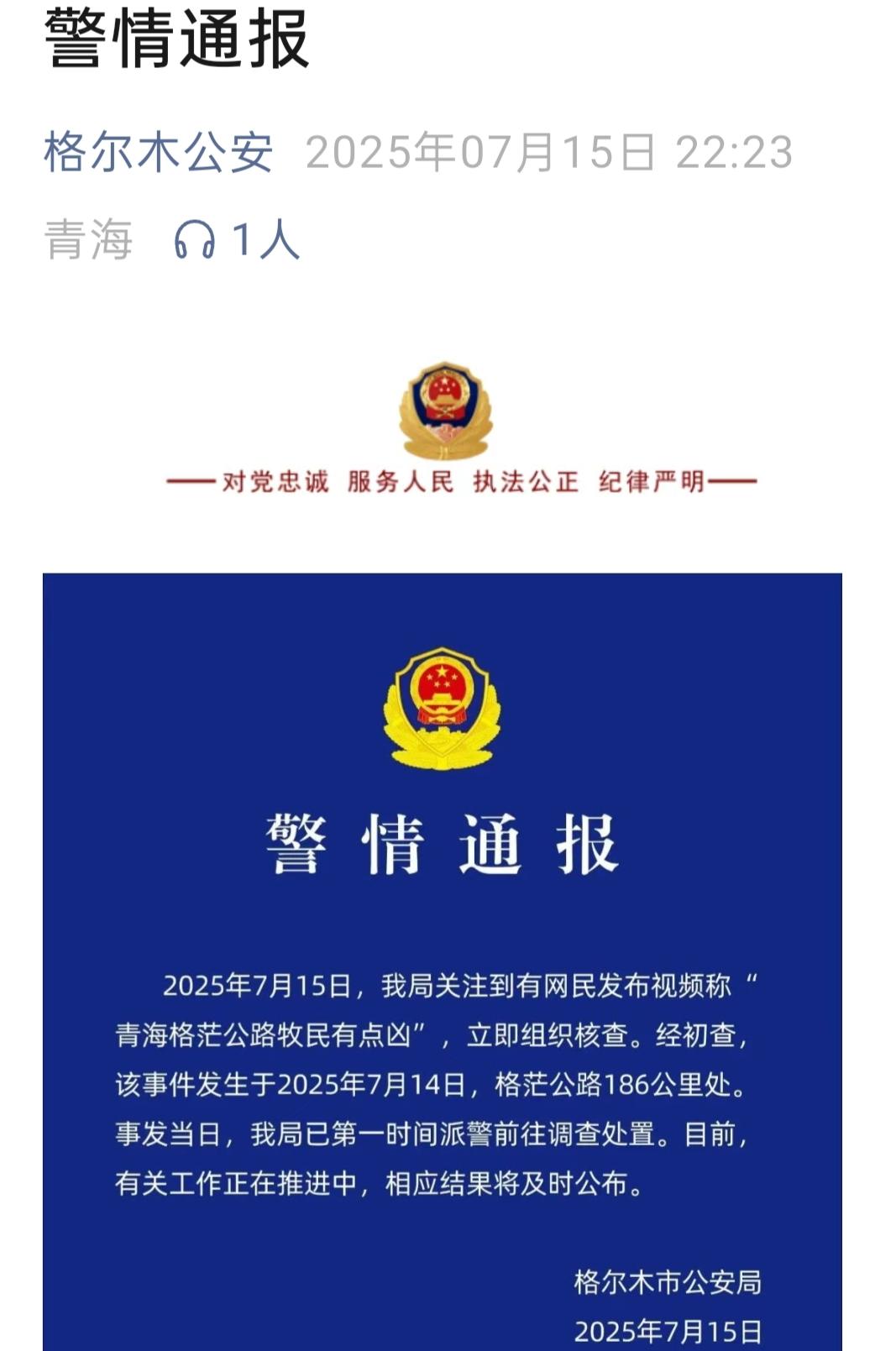Screen dimensions: 896x1351
Task: Open the 格尔木公安 account profile
Action: tap(158, 153)
